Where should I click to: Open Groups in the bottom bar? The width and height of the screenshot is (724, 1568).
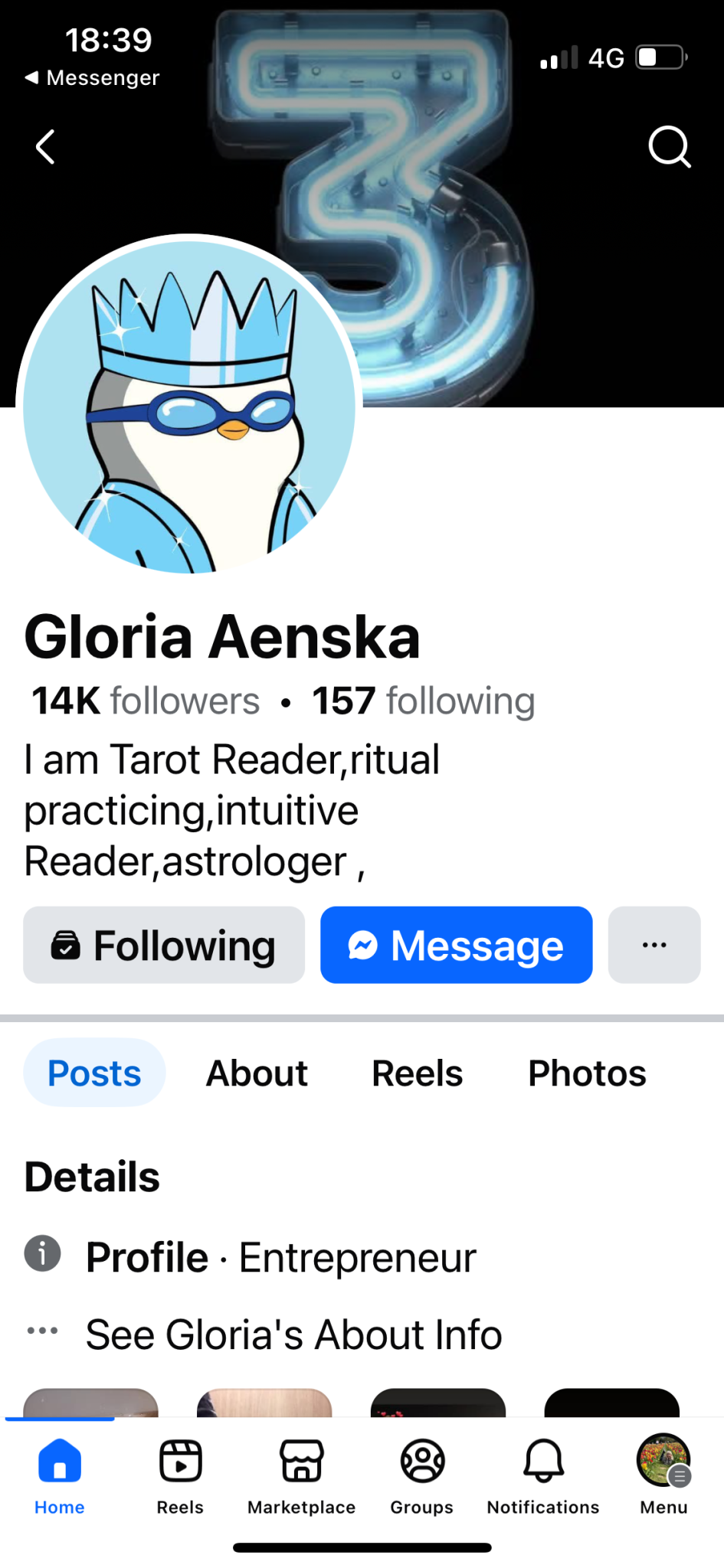pos(422,1476)
